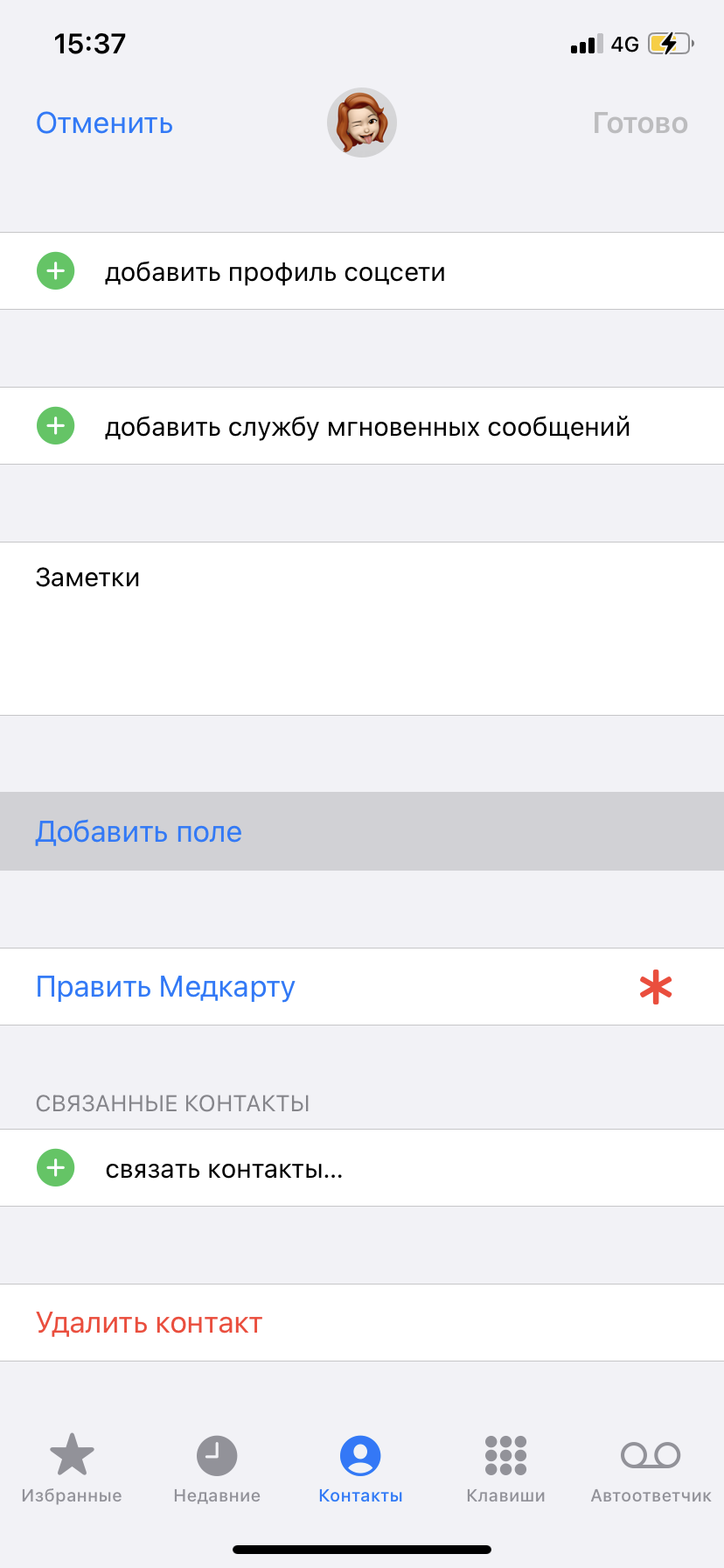This screenshot has width=724, height=1568.
Task: Tap Добавить поле
Action: coord(362,831)
